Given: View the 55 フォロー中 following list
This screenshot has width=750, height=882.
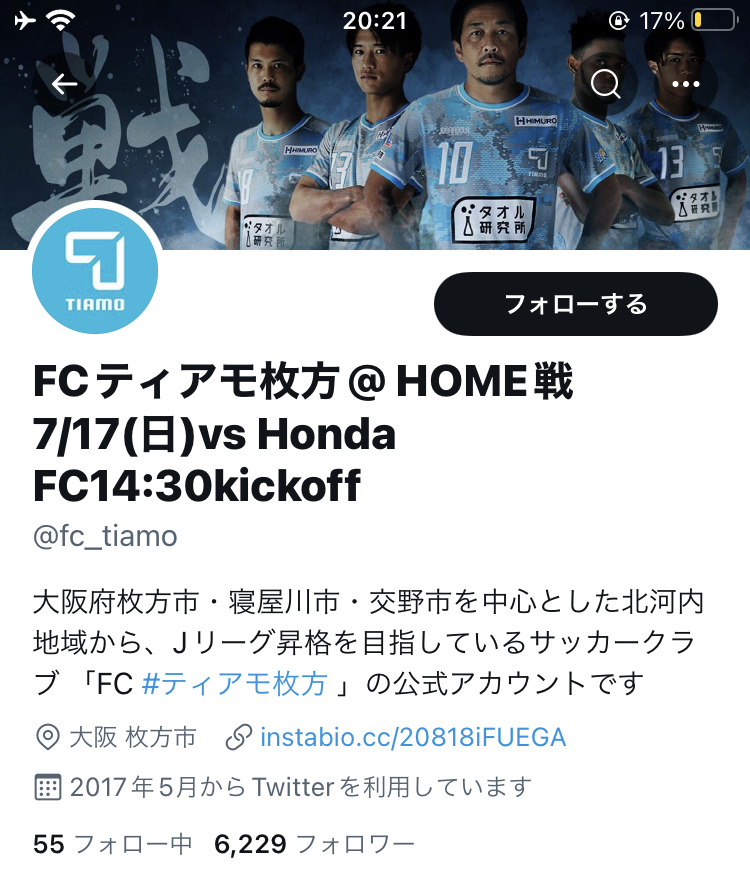Looking at the screenshot, I should coord(113,844).
